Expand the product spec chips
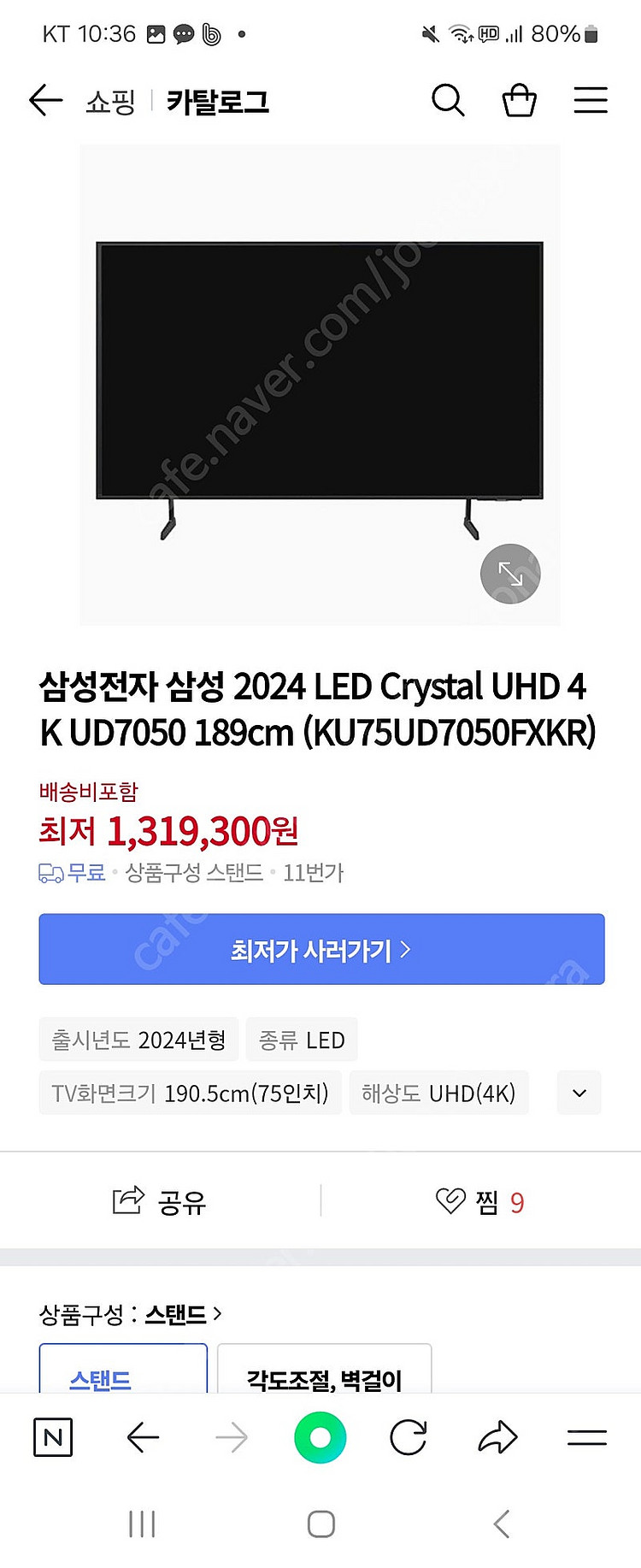641x1568 pixels. (x=579, y=1093)
